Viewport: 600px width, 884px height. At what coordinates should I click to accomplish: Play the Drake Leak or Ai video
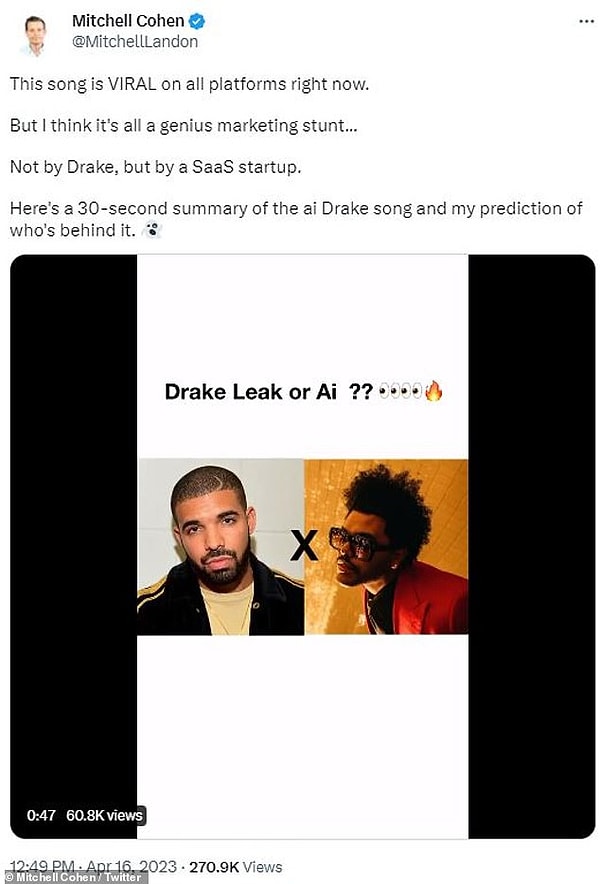[x=302, y=546]
